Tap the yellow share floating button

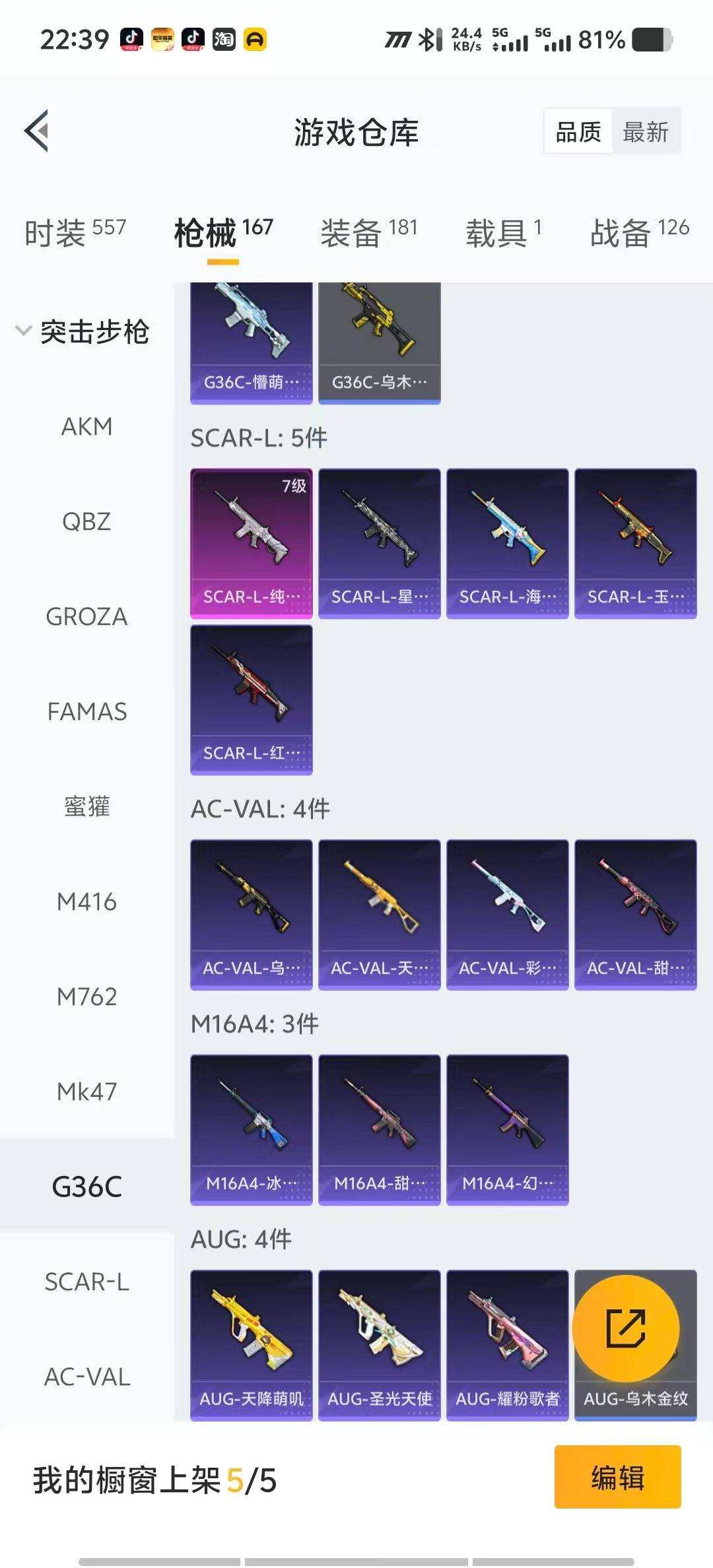tap(625, 1328)
